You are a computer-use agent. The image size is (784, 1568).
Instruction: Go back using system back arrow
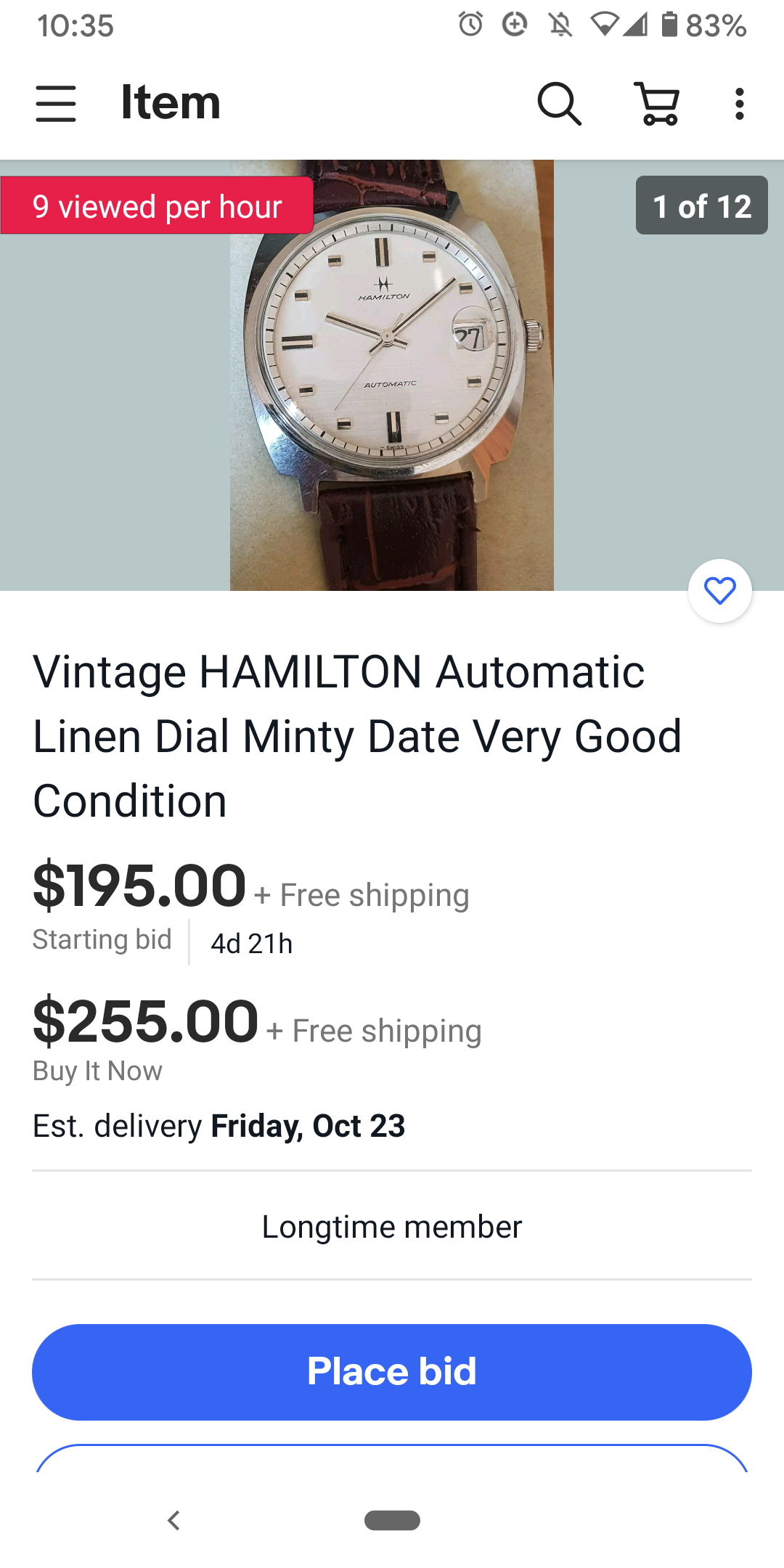[x=173, y=1520]
